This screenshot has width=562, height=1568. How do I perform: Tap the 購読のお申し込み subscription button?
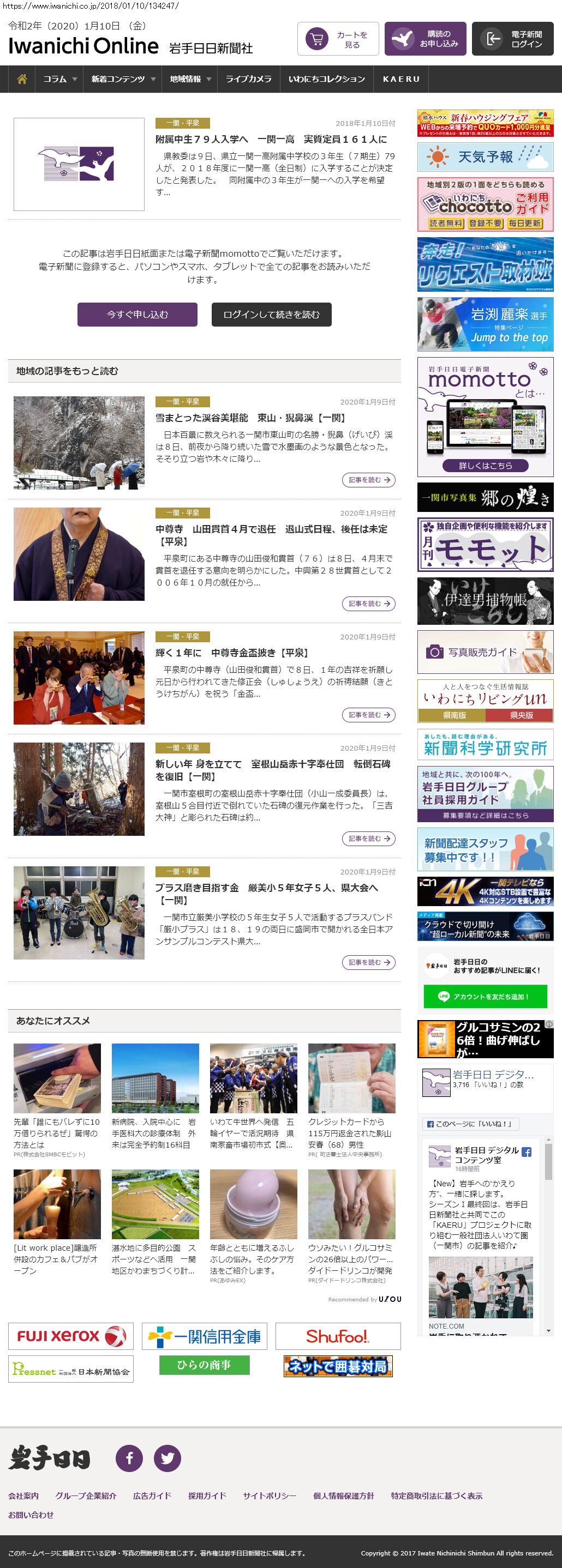[x=425, y=39]
